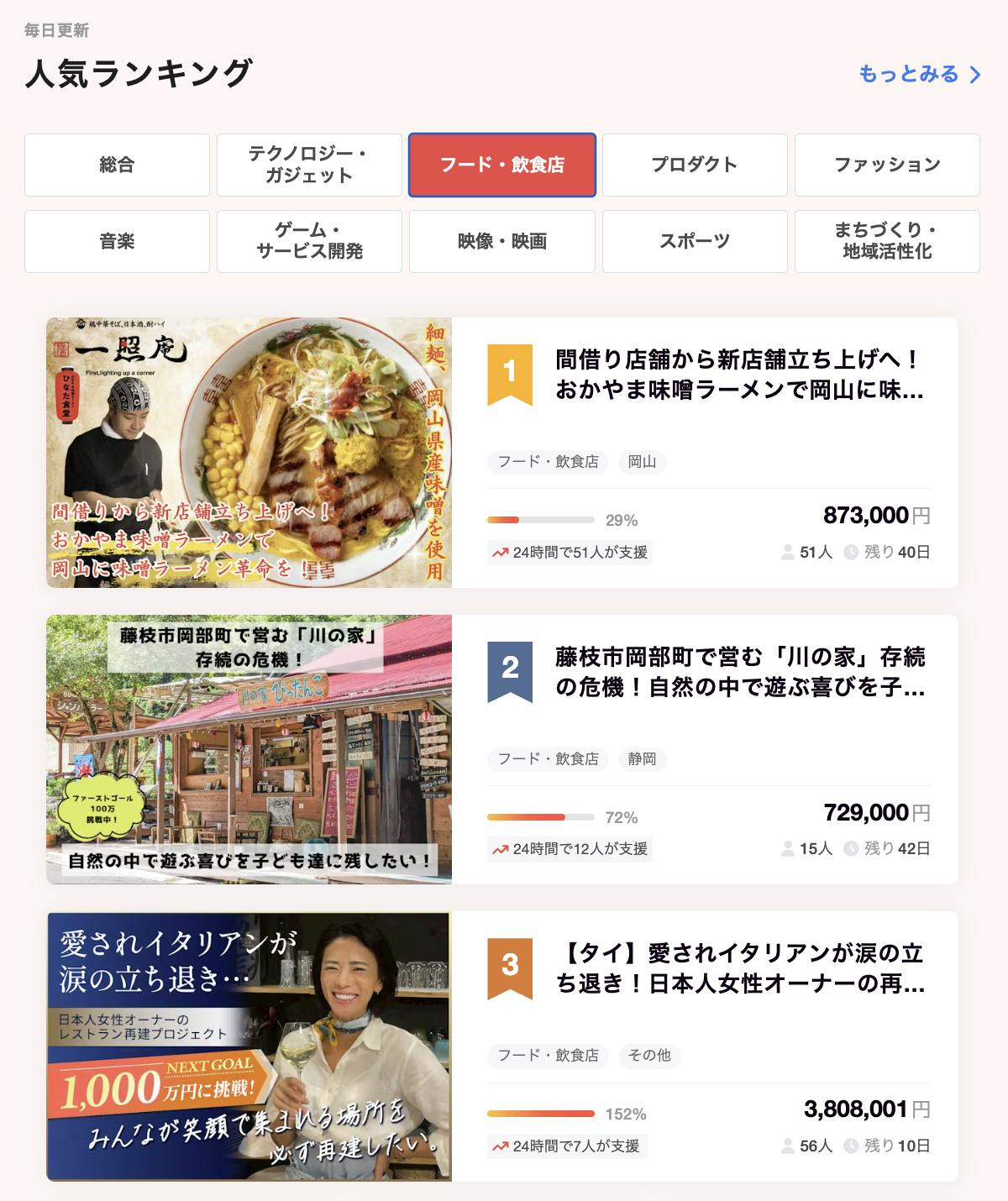Open the 映像・映画 category tab
Image resolution: width=1008 pixels, height=1201 pixels.
502,241
